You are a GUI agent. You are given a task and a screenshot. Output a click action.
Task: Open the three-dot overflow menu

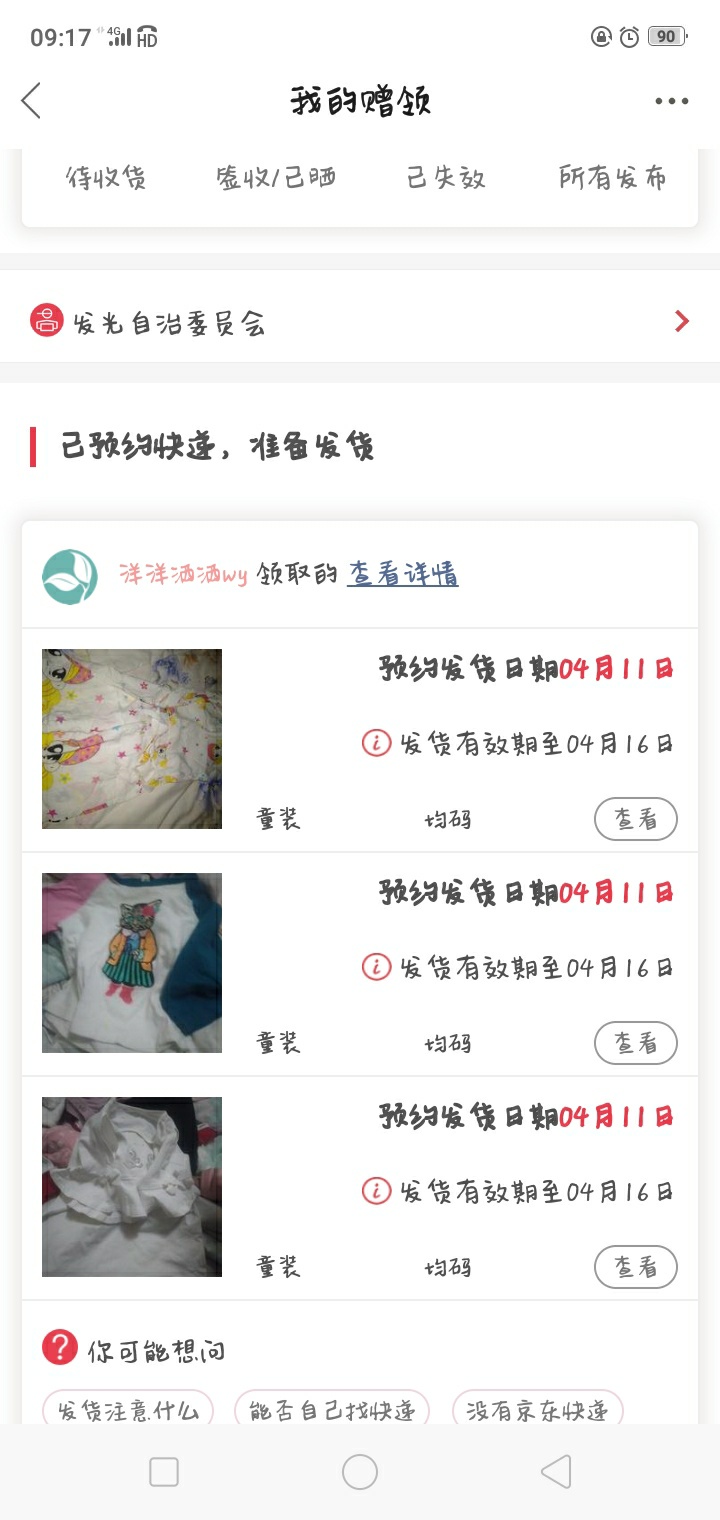coord(672,101)
